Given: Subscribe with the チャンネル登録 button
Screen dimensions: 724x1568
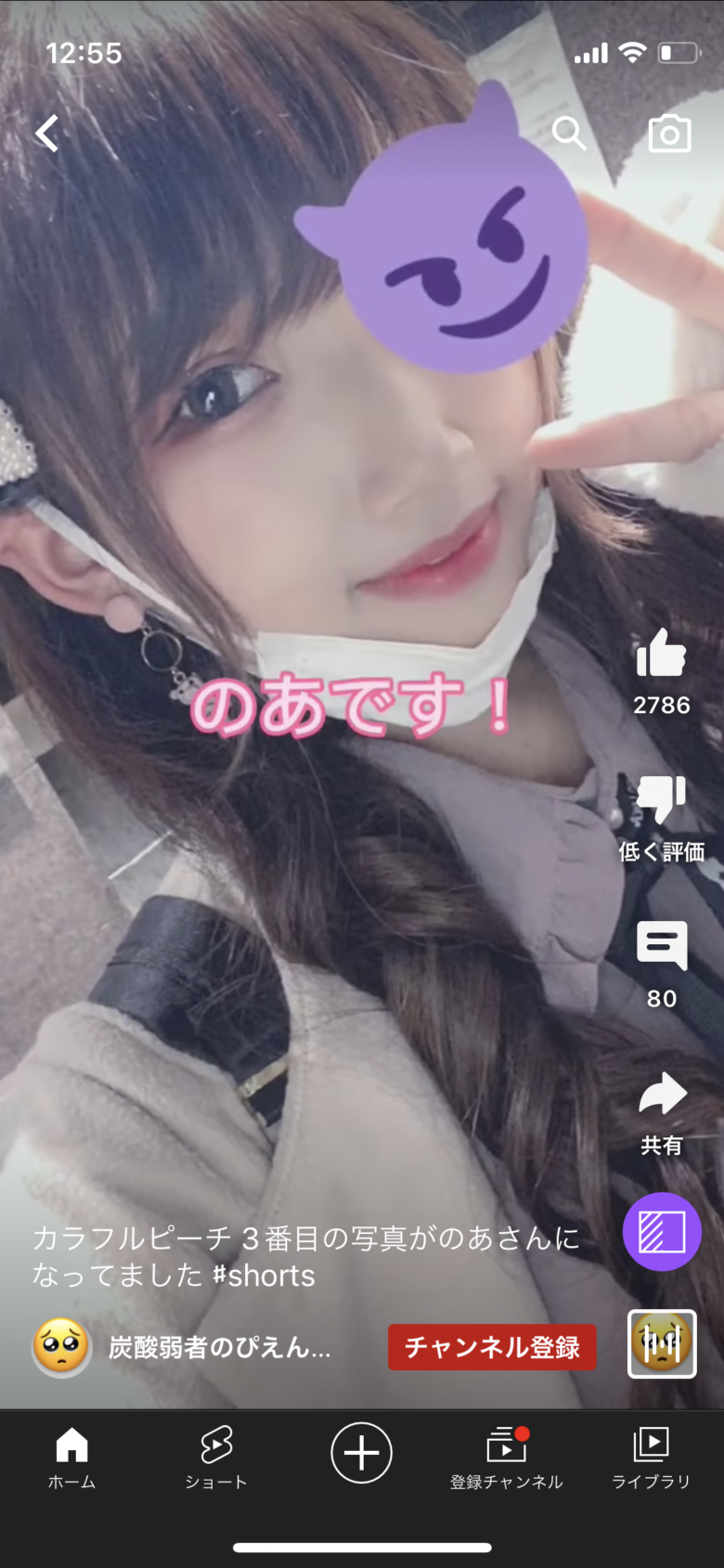Looking at the screenshot, I should point(492,1347).
